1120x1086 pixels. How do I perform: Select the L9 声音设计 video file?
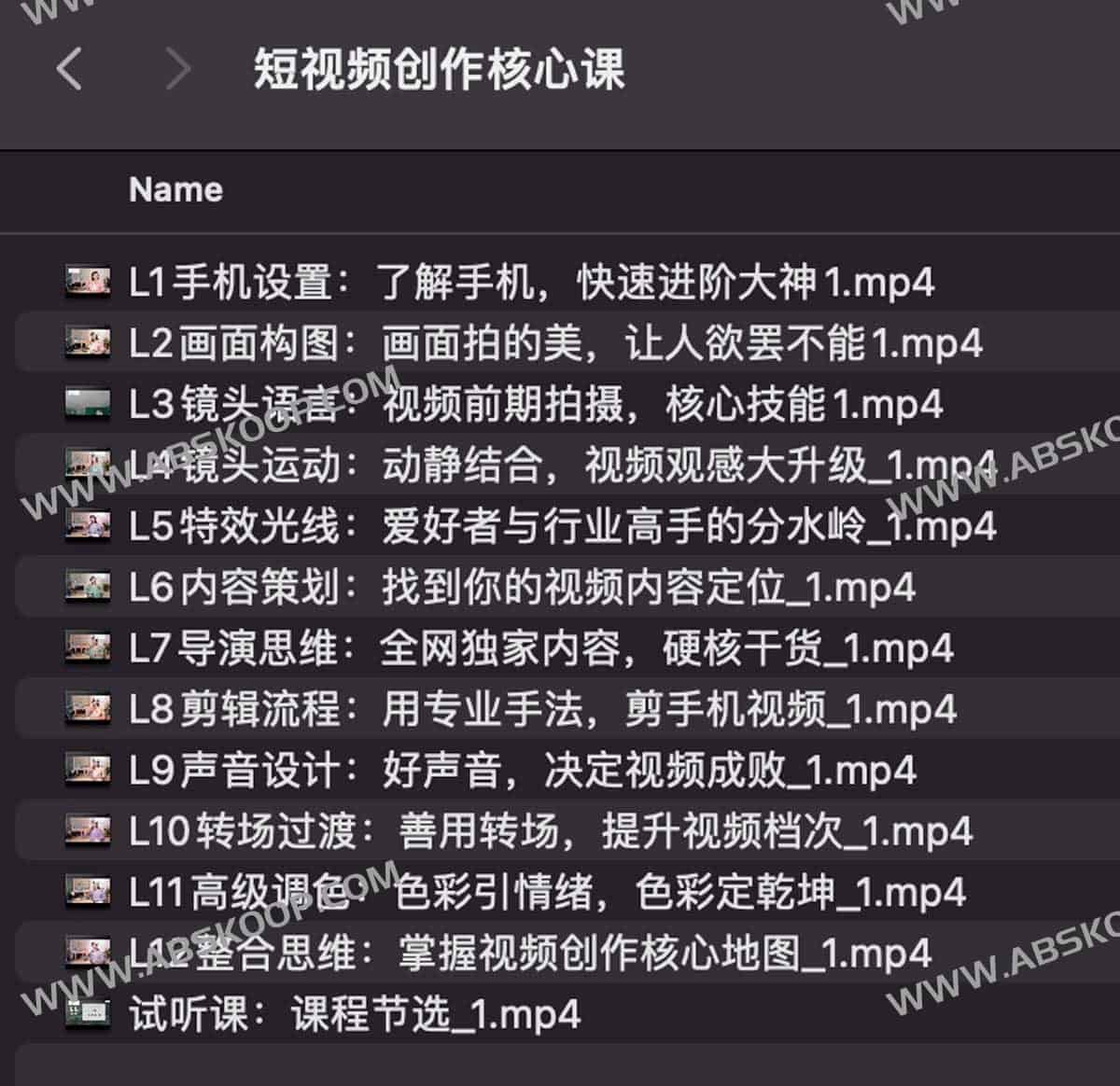(x=522, y=770)
